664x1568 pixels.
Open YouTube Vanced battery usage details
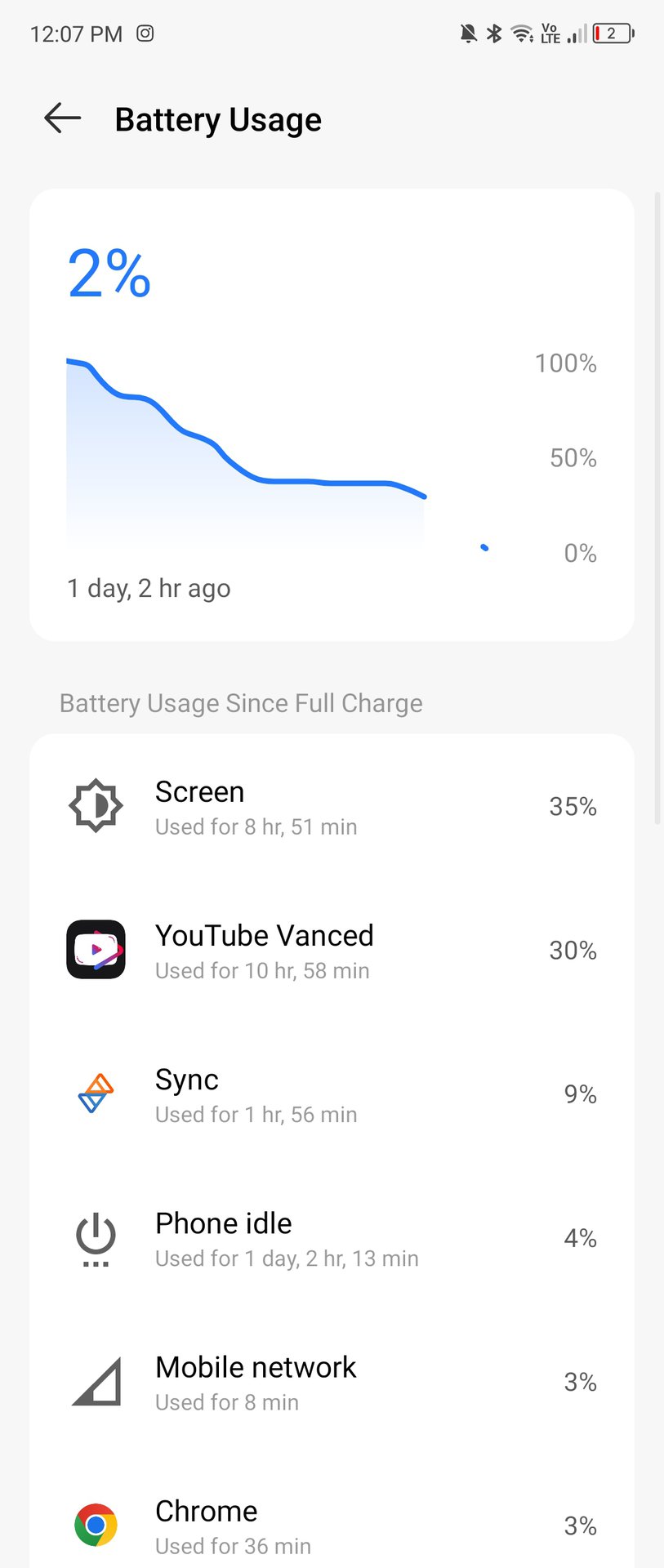tap(332, 951)
